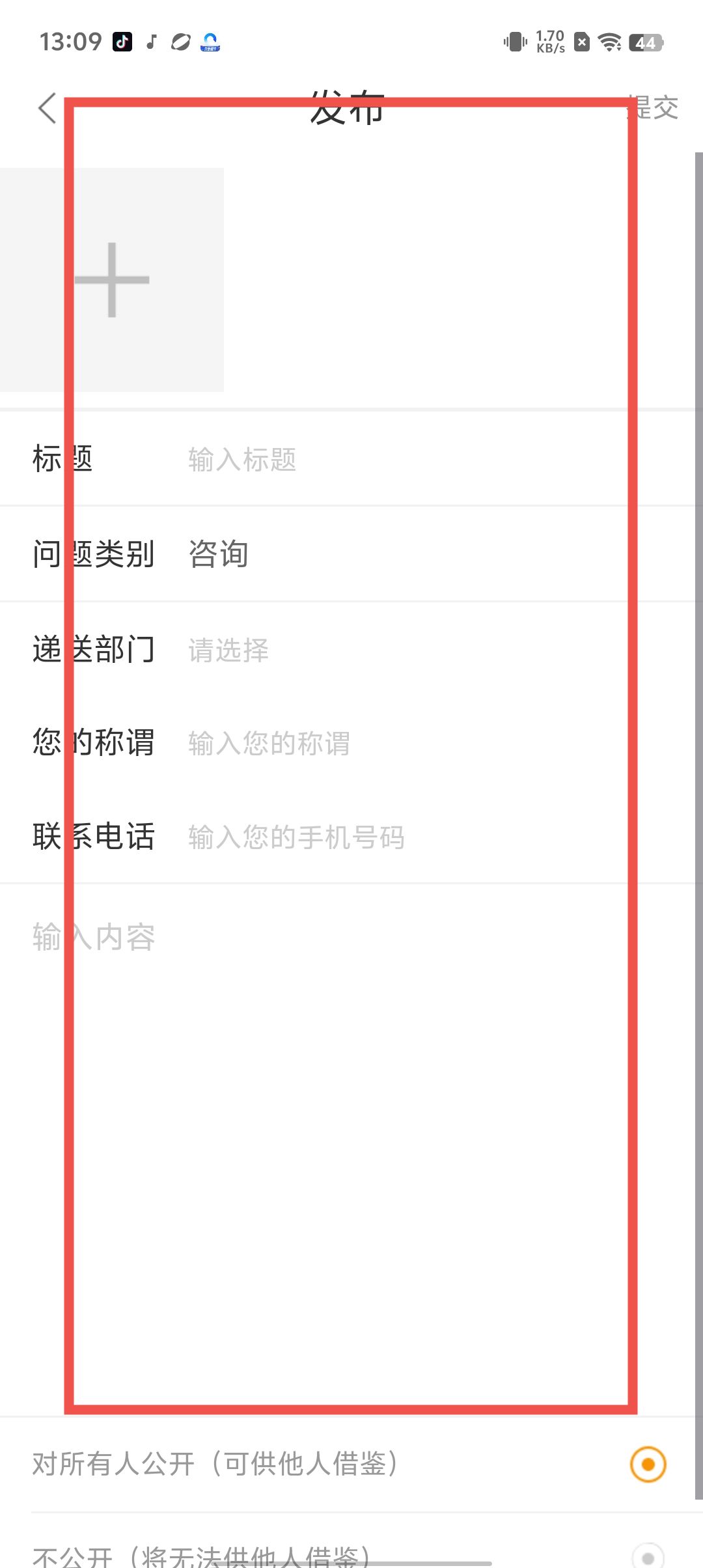The image size is (703, 1568).
Task: Go back from the 发布 page
Action: (47, 108)
